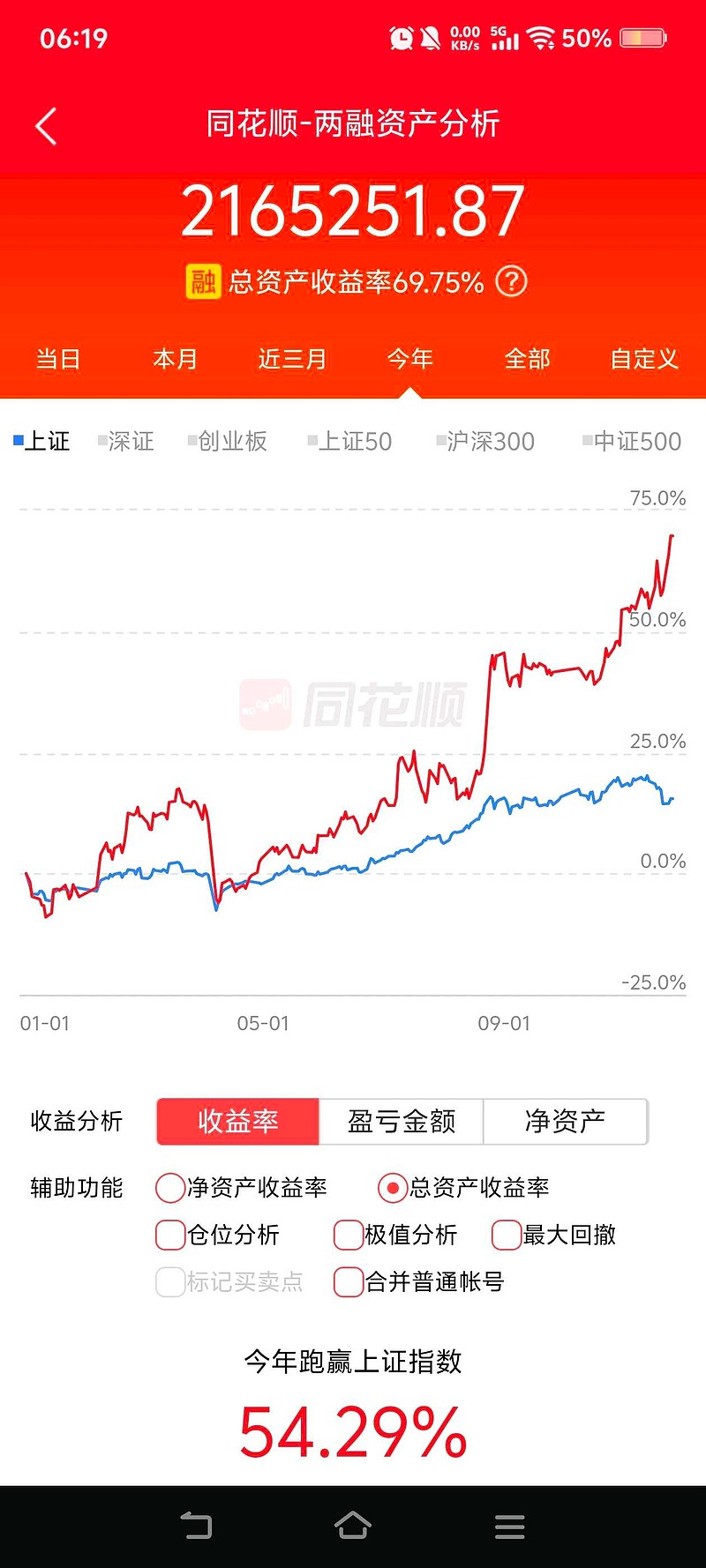Image resolution: width=706 pixels, height=1568 pixels.
Task: Select the 全部 period tab
Action: 528,359
